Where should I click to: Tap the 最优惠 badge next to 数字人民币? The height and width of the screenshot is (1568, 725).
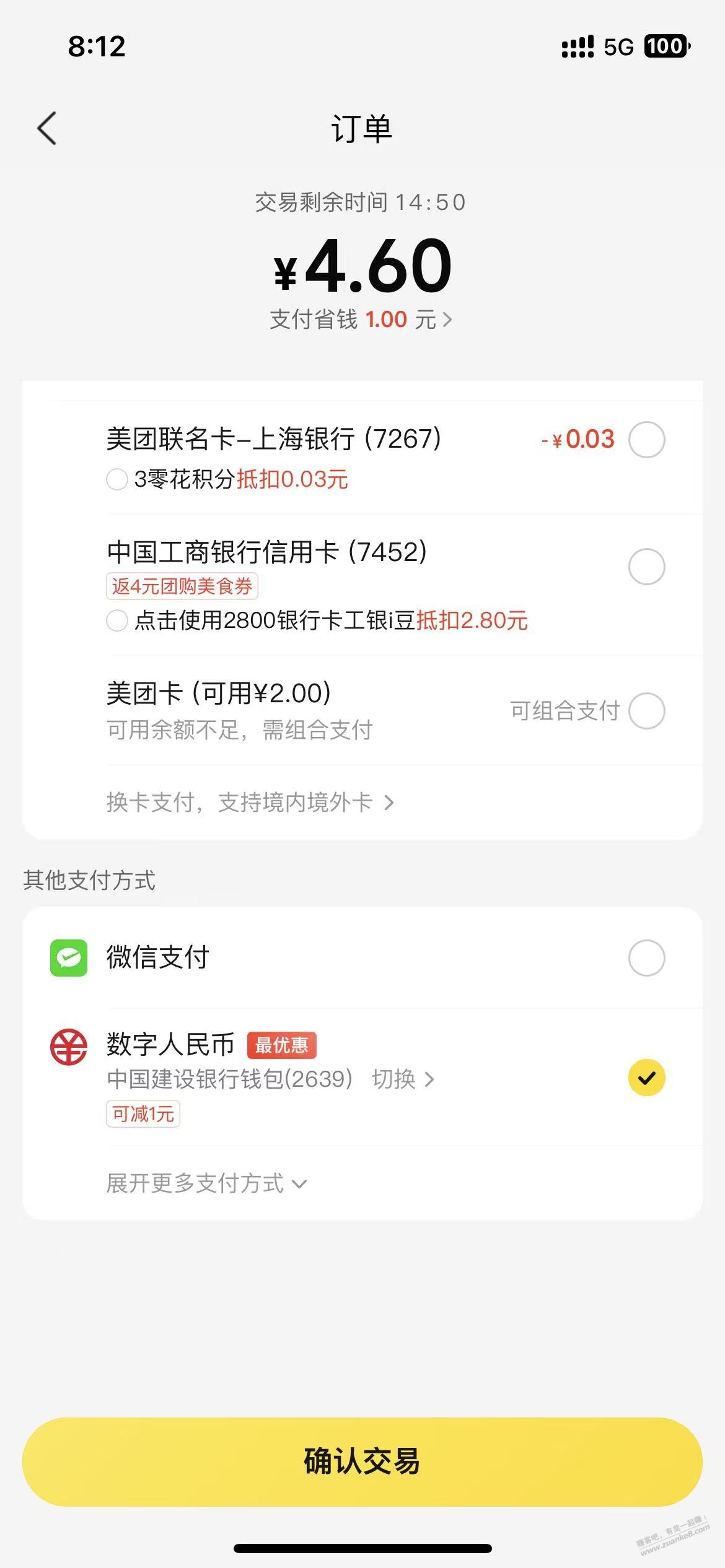282,1043
